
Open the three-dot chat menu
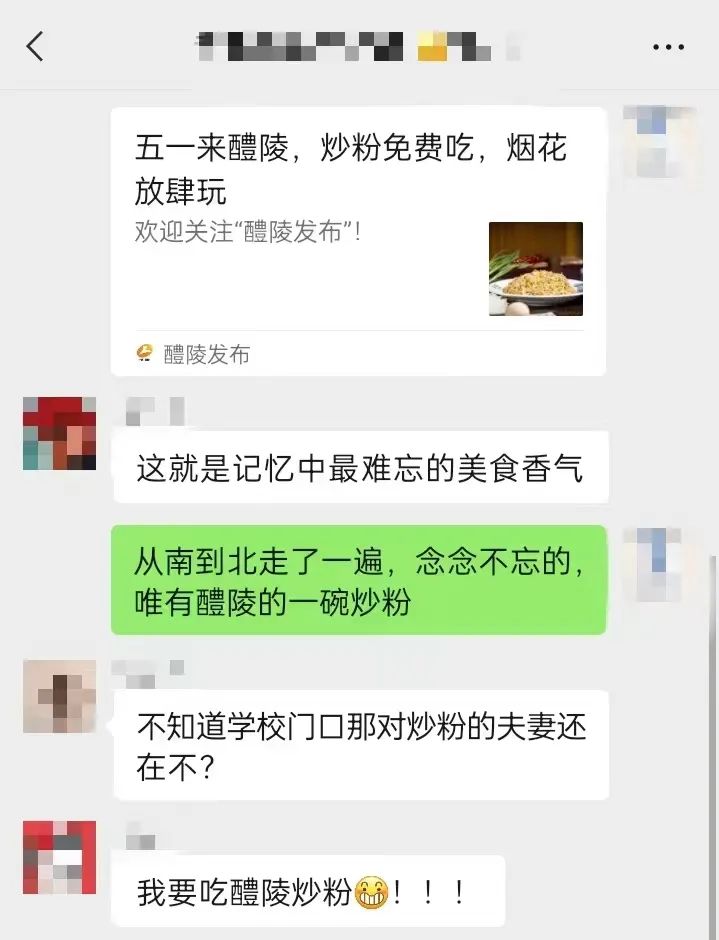coord(668,47)
